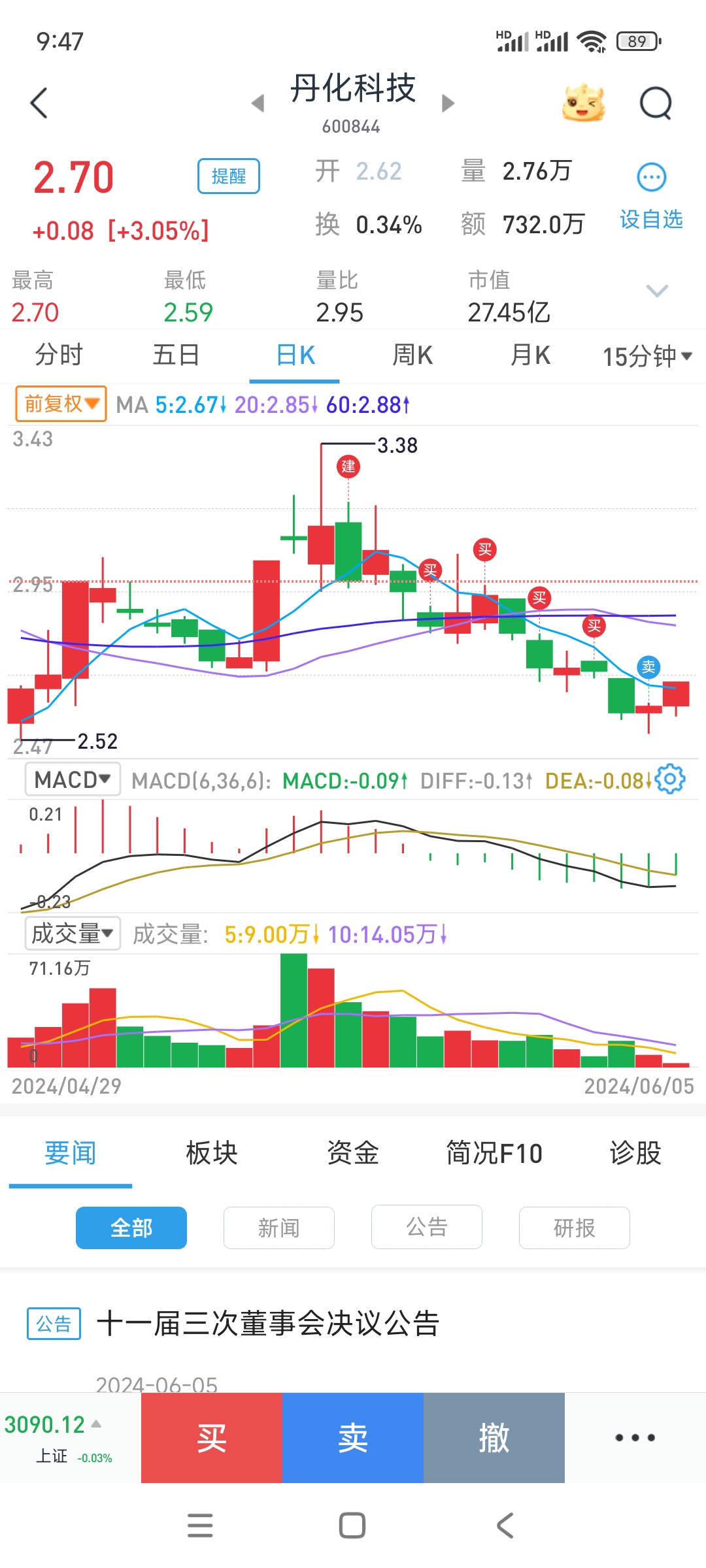706x1568 pixels.
Task: Open the search magnifier icon
Action: [656, 103]
